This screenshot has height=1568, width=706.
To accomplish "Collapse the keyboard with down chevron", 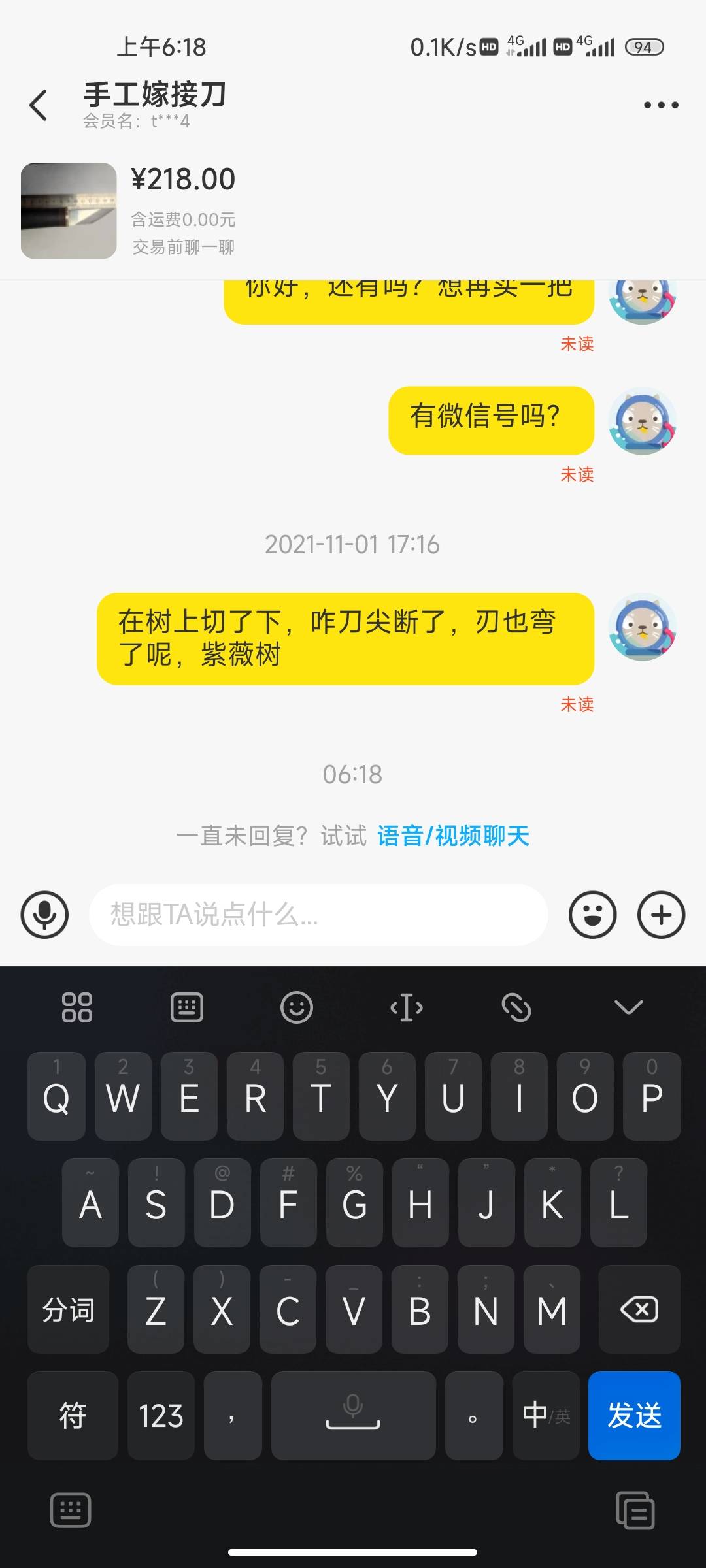I will pos(629,1007).
